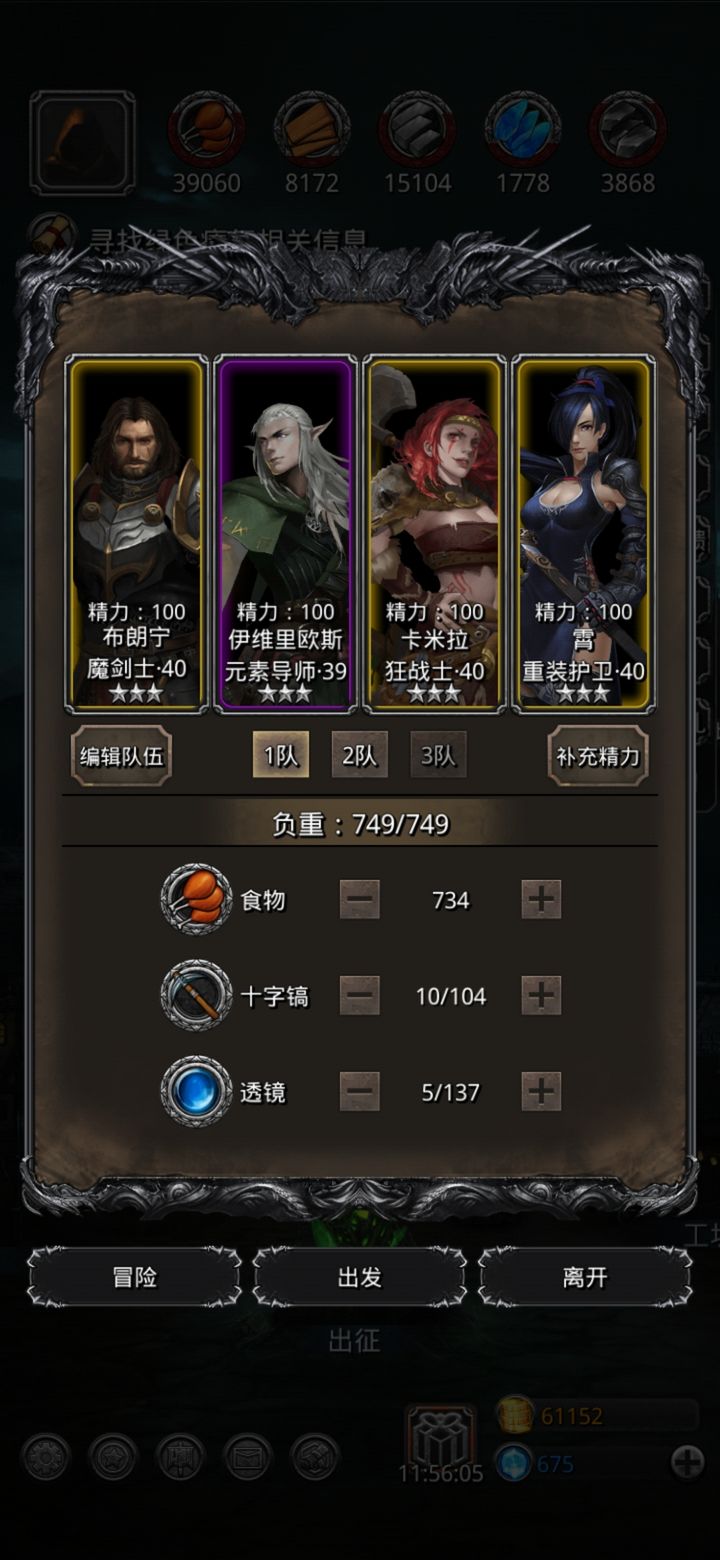720x1560 pixels.
Task: View hero card 卡米拉
Action: (435, 534)
